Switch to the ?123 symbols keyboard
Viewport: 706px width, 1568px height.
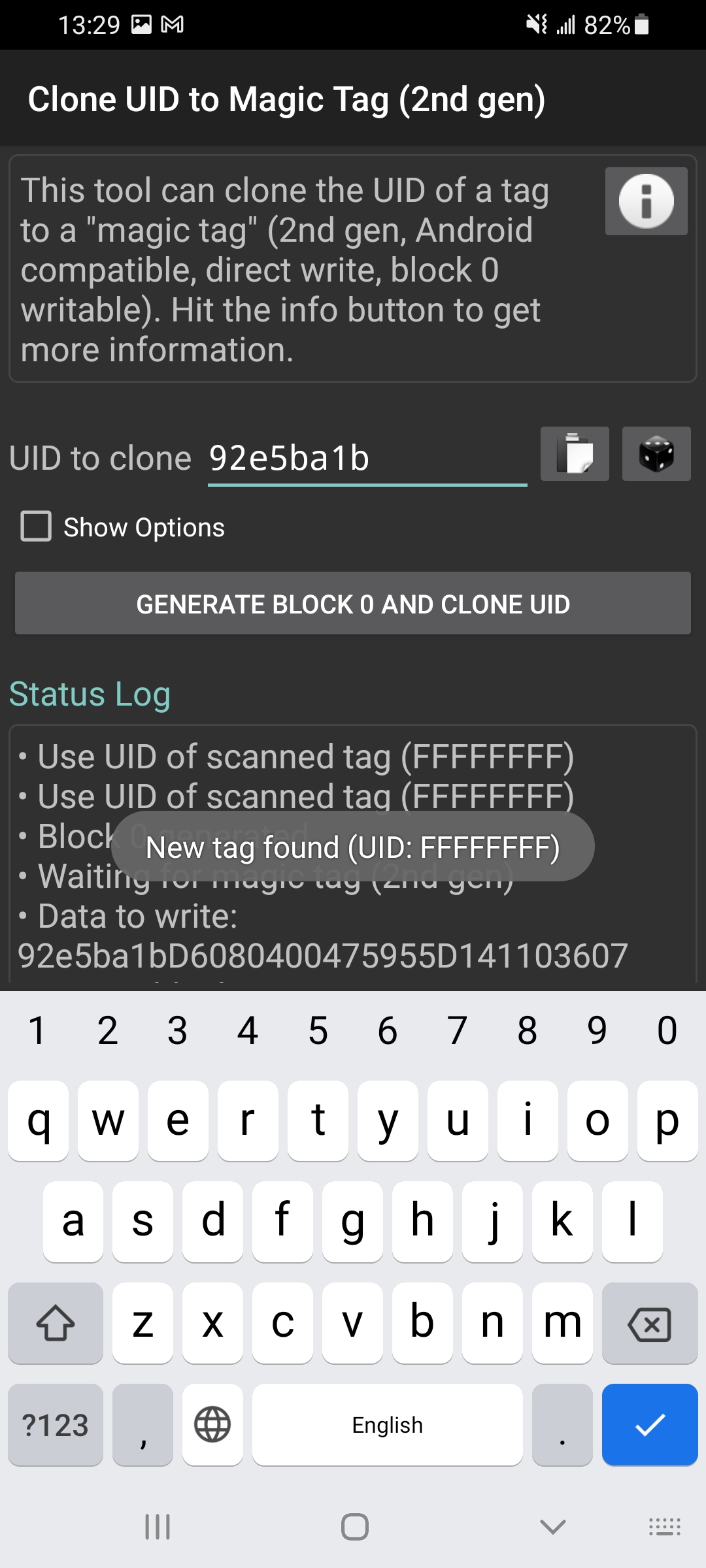click(x=56, y=1424)
